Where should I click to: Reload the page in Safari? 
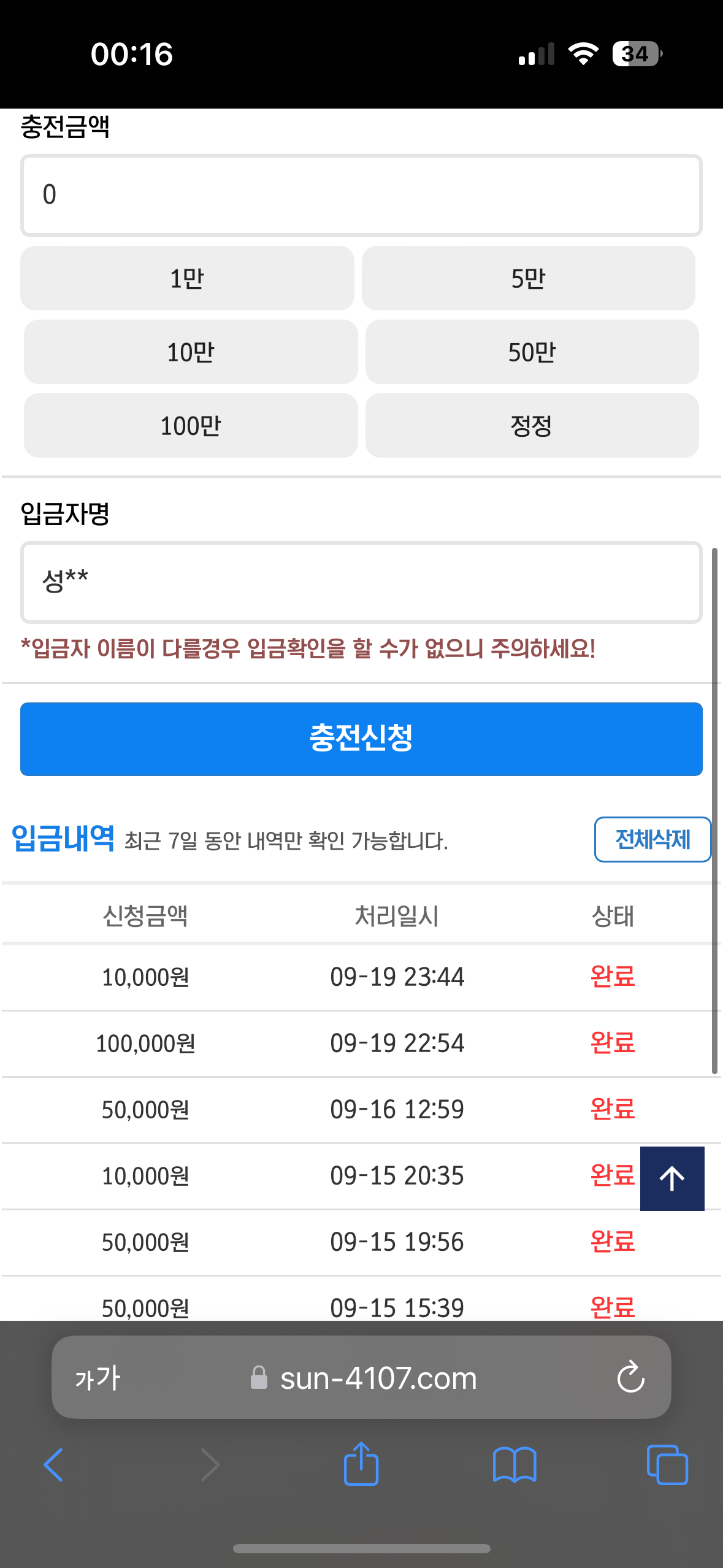[x=630, y=1378]
